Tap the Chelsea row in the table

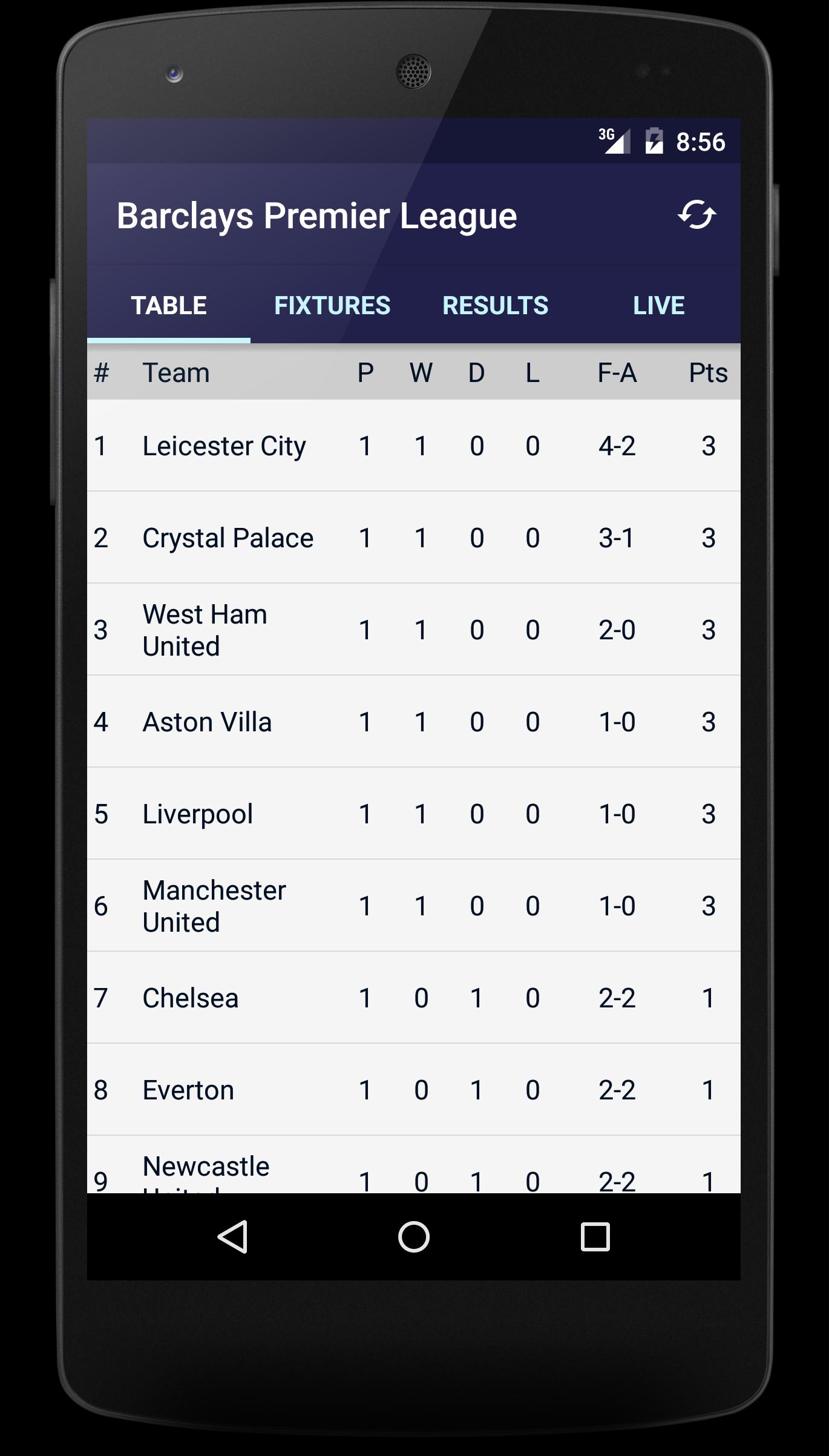tap(413, 998)
